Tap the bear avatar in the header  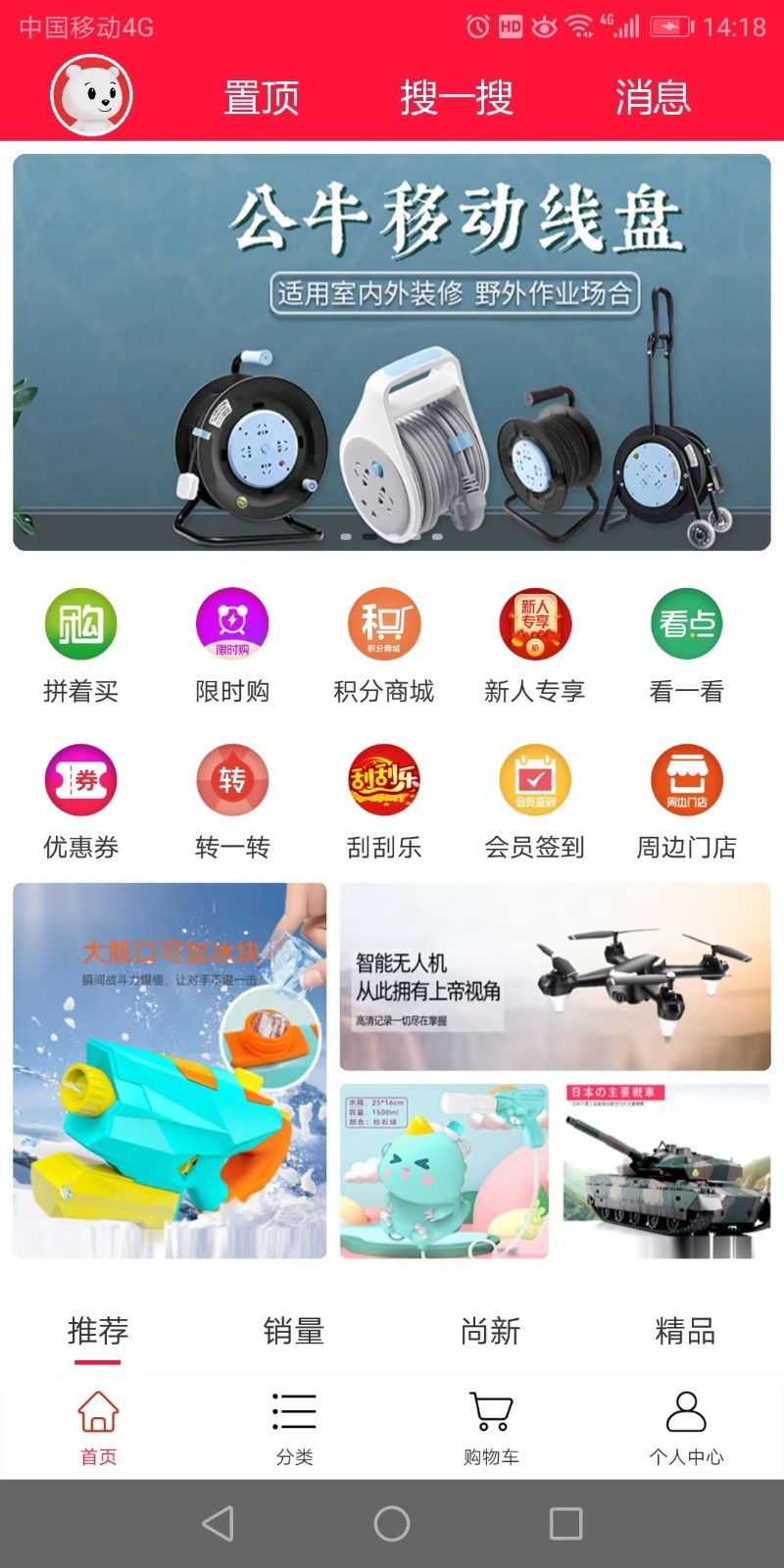[91, 95]
